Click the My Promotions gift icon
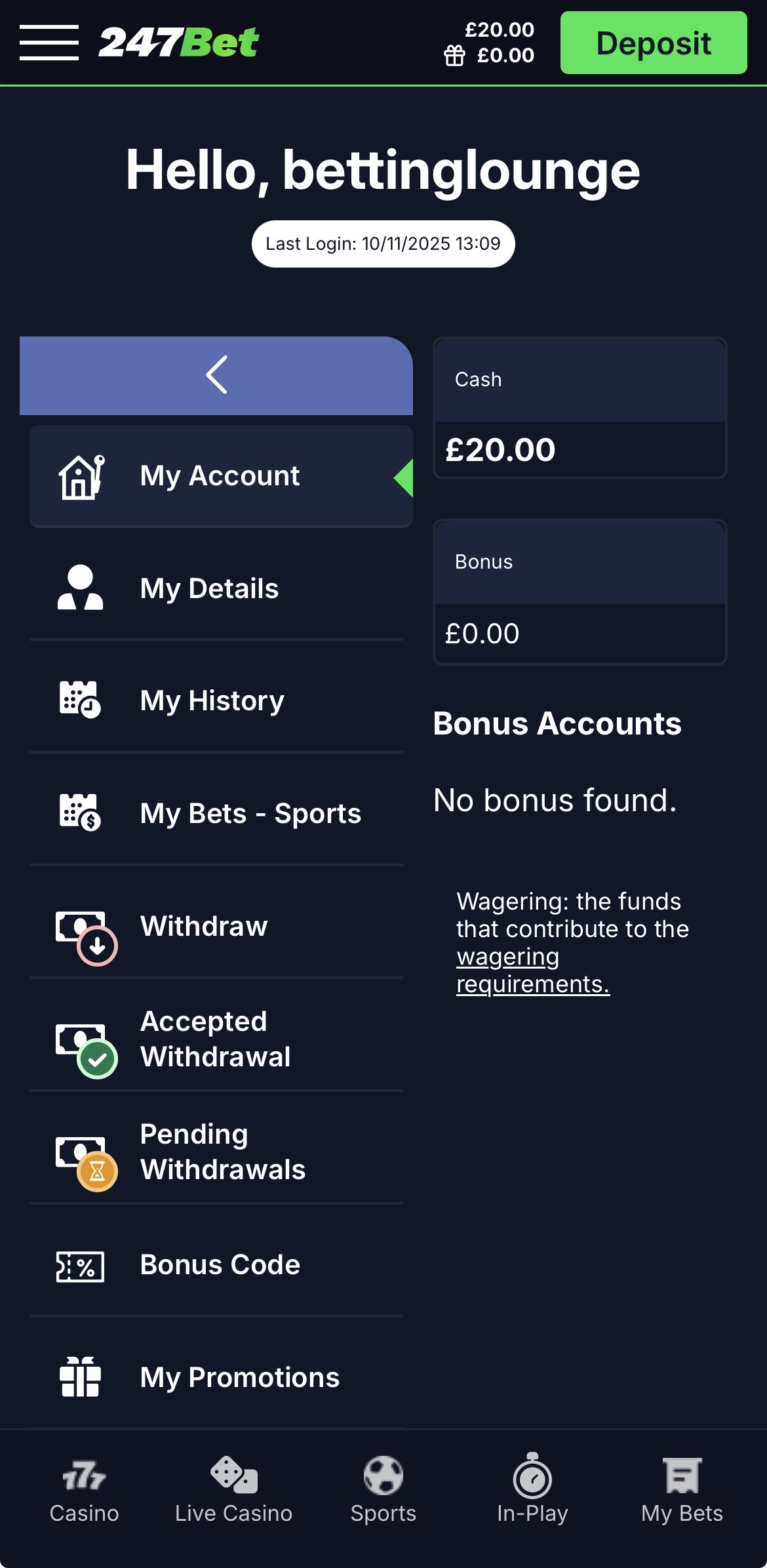Image resolution: width=767 pixels, height=1568 pixels. [x=79, y=1377]
